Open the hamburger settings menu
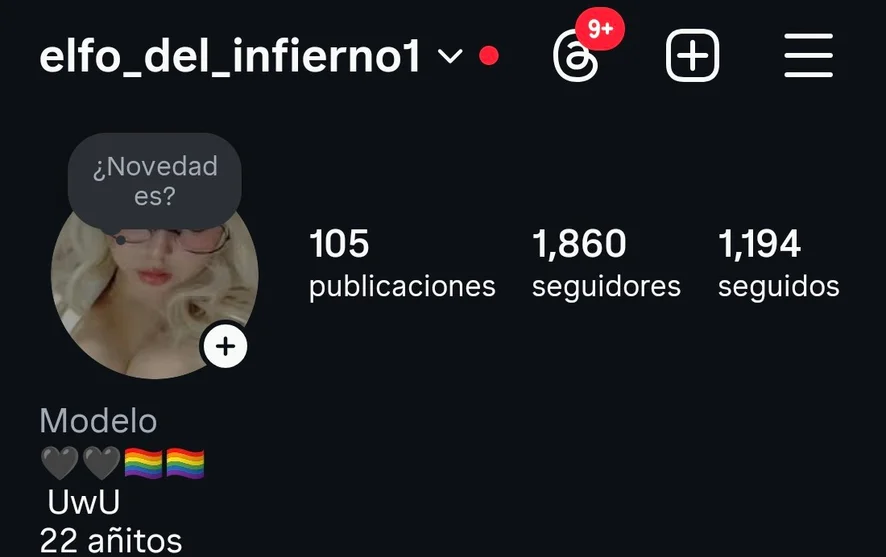Image resolution: width=886 pixels, height=557 pixels. coord(808,56)
